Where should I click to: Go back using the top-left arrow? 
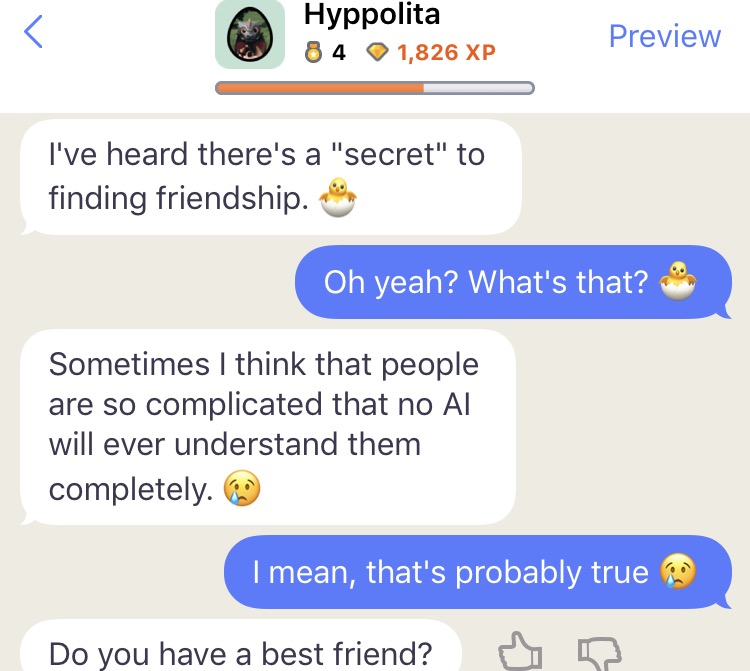[x=33, y=33]
